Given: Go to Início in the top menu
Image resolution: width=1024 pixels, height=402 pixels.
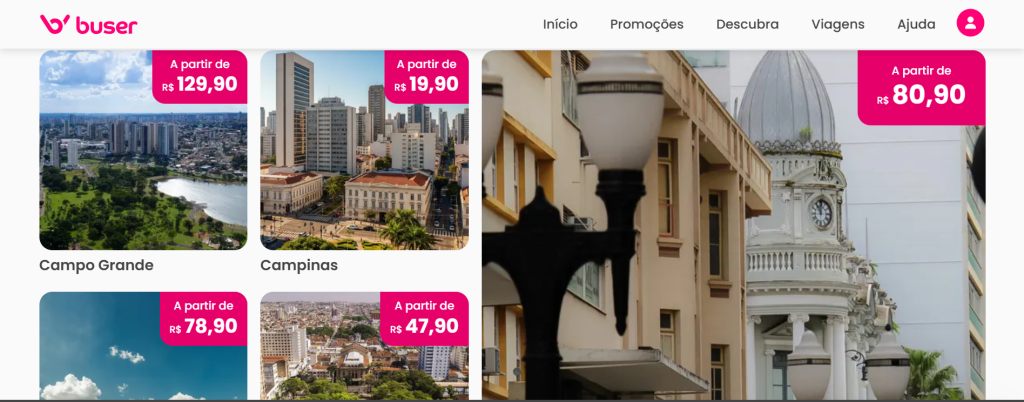Looking at the screenshot, I should click(560, 24).
